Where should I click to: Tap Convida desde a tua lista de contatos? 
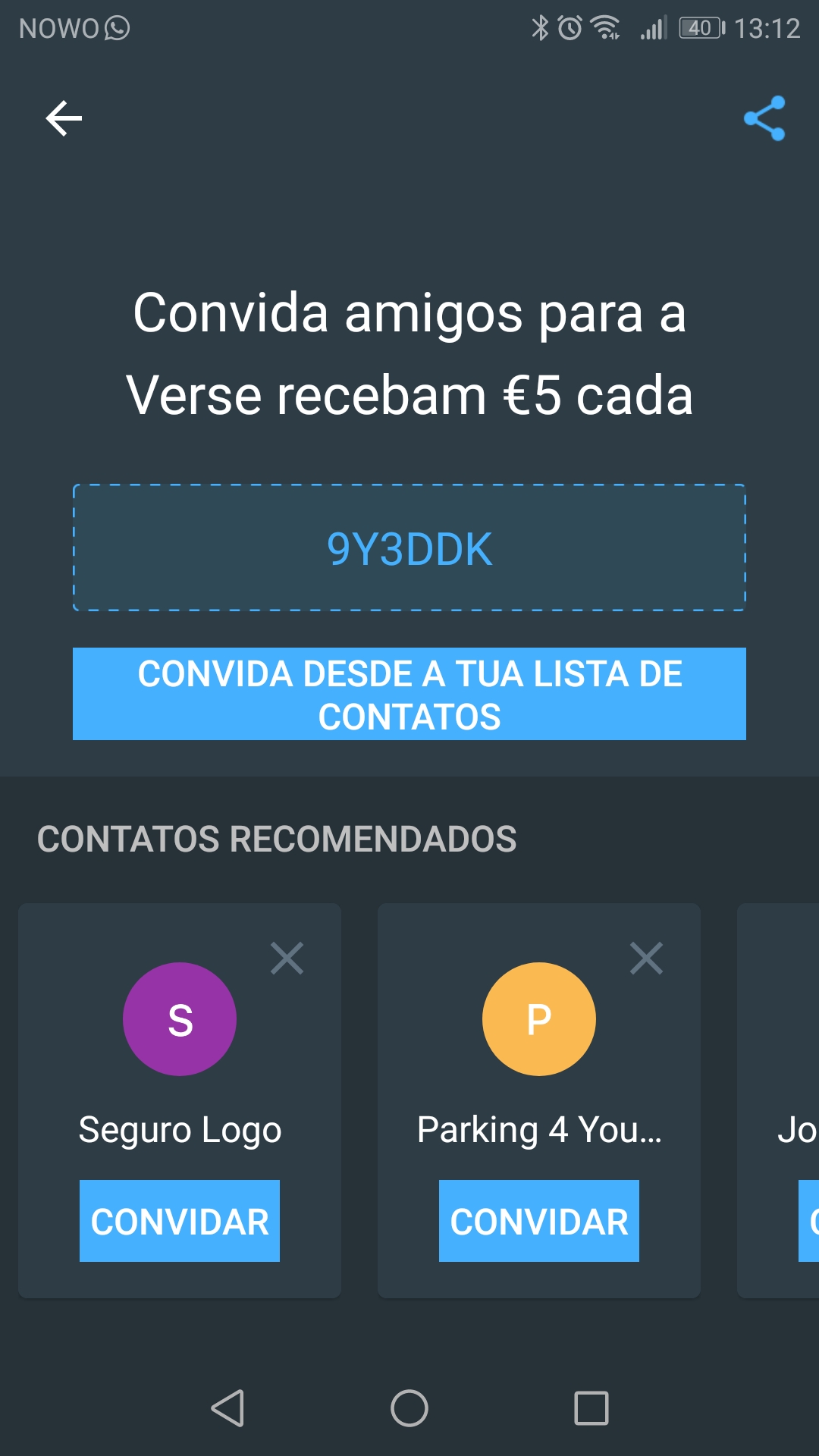coord(409,694)
